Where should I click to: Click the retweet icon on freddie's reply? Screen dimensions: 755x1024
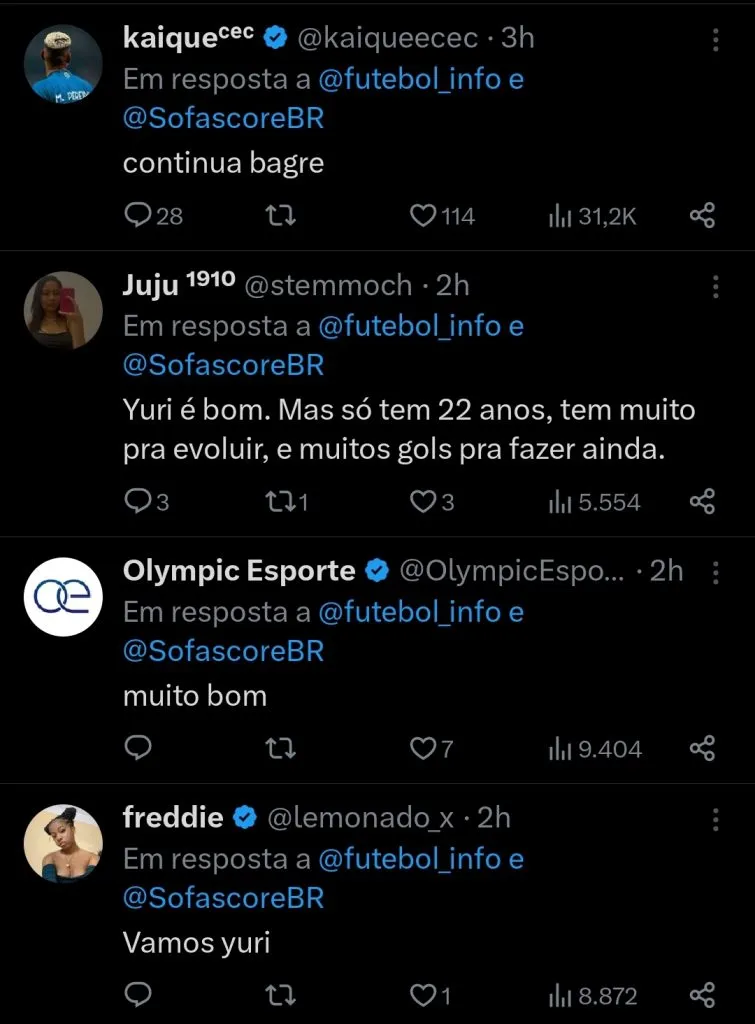coord(281,995)
